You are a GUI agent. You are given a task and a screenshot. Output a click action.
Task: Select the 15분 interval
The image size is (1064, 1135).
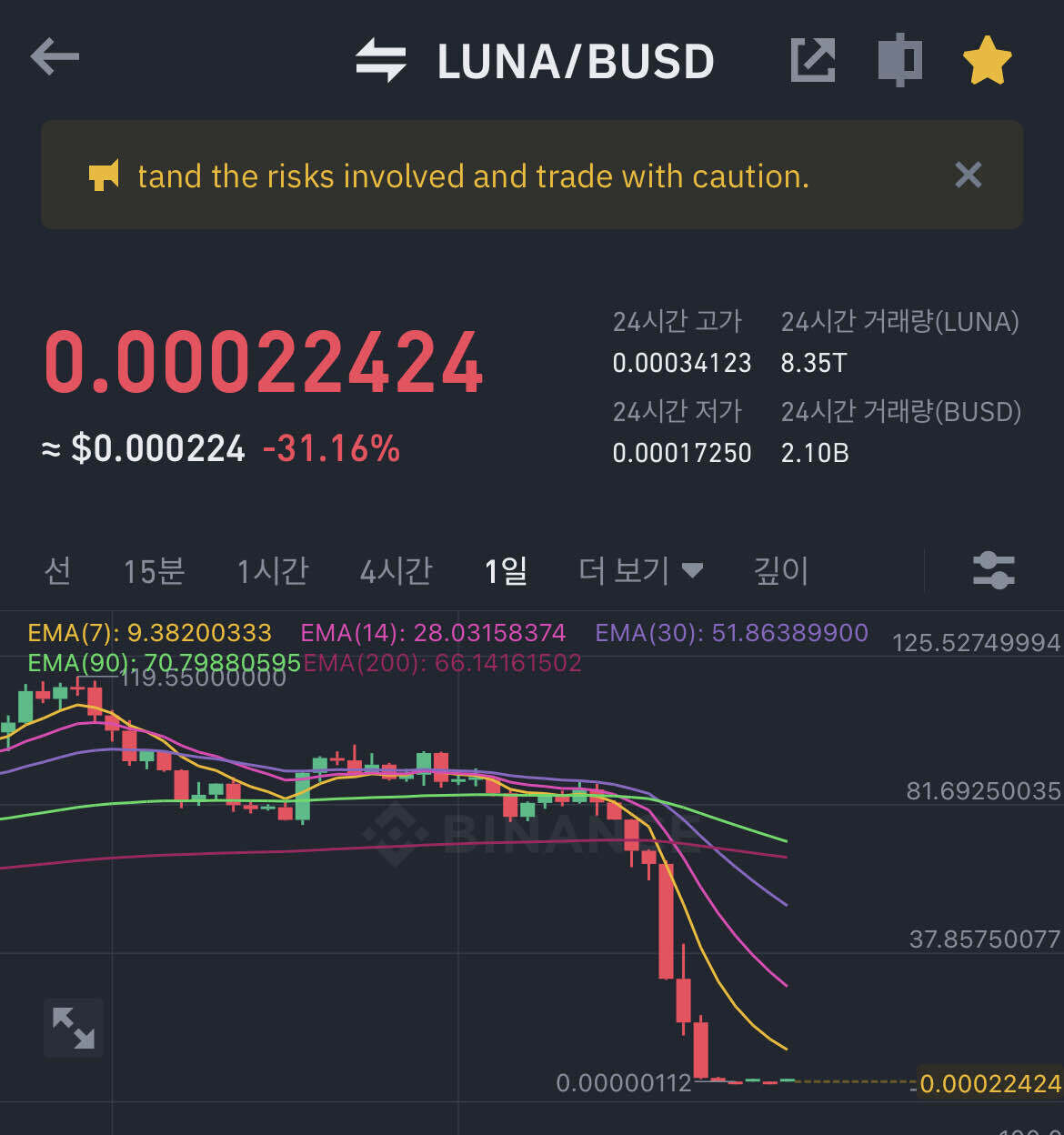[154, 571]
